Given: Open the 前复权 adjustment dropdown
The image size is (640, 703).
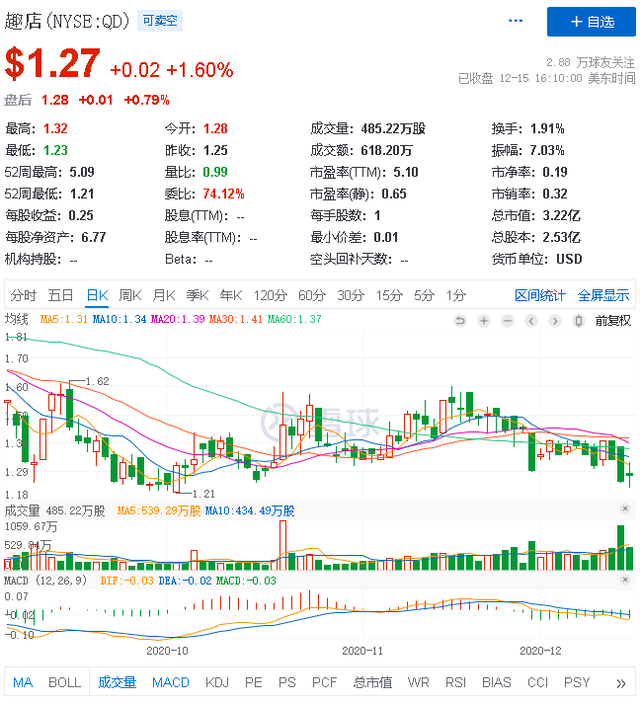Looking at the screenshot, I should [613, 321].
